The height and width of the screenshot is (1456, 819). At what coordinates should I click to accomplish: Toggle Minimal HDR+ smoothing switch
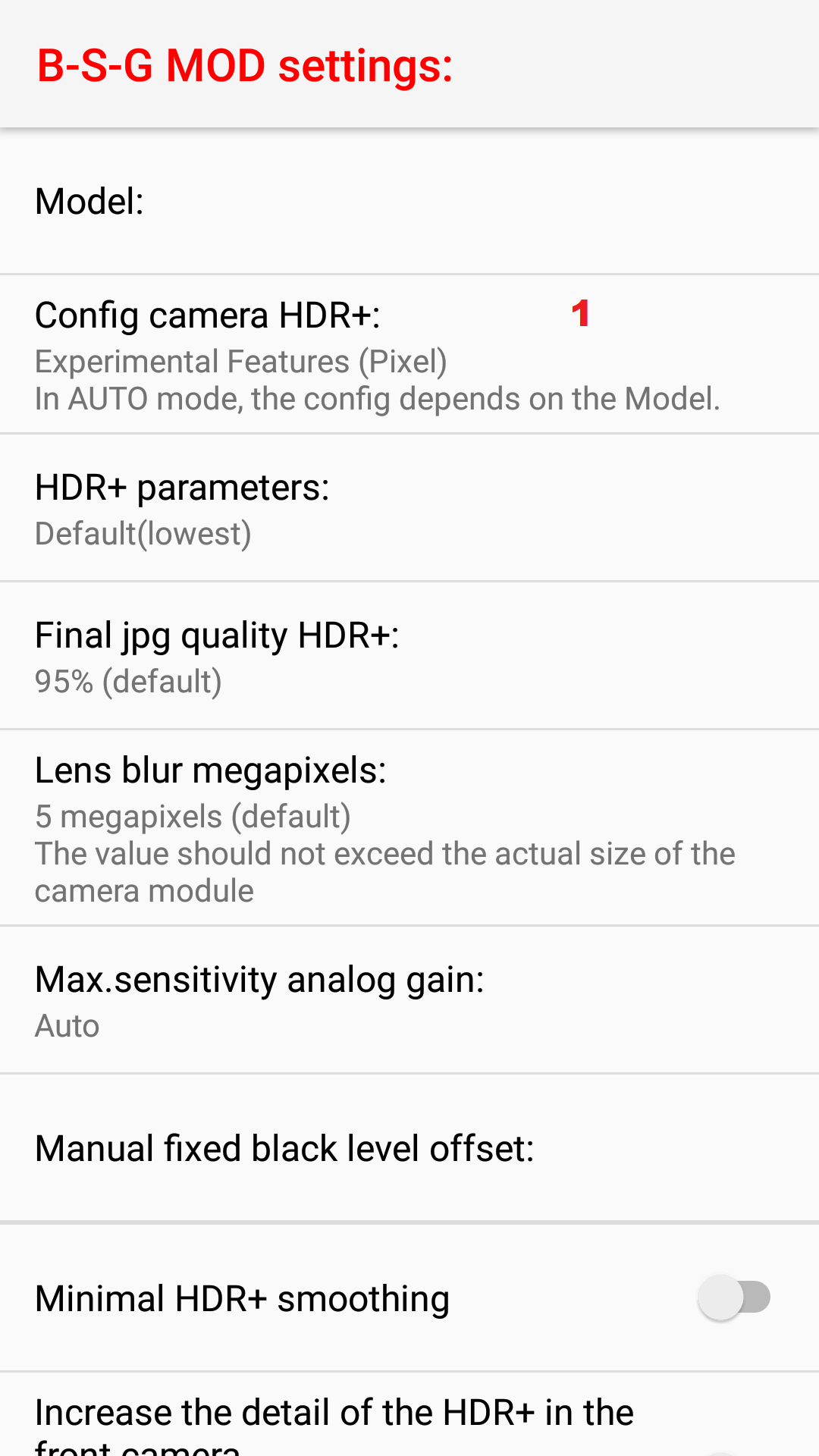pos(733,1298)
